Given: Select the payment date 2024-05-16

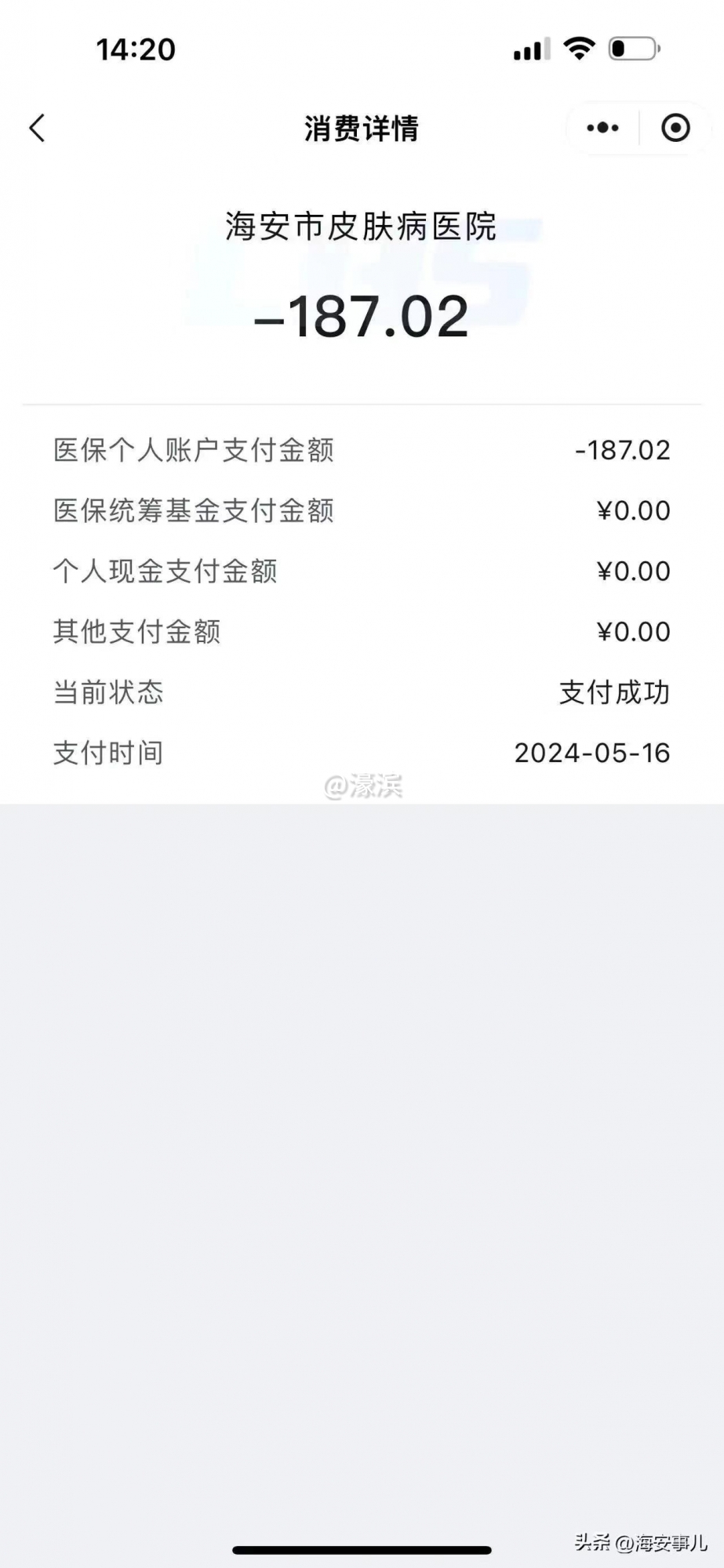Looking at the screenshot, I should [x=591, y=753].
